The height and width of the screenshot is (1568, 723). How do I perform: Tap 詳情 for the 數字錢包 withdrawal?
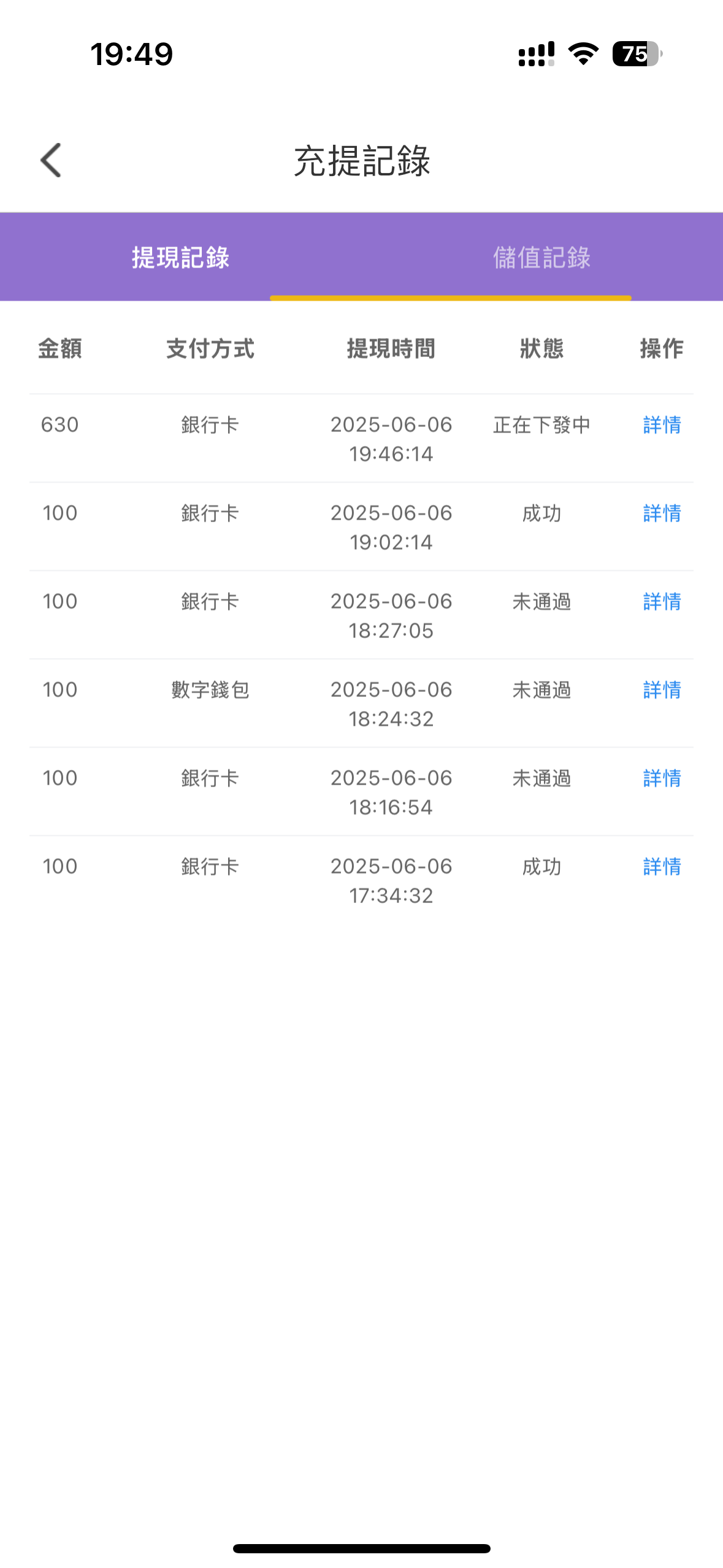pyautogui.click(x=662, y=690)
